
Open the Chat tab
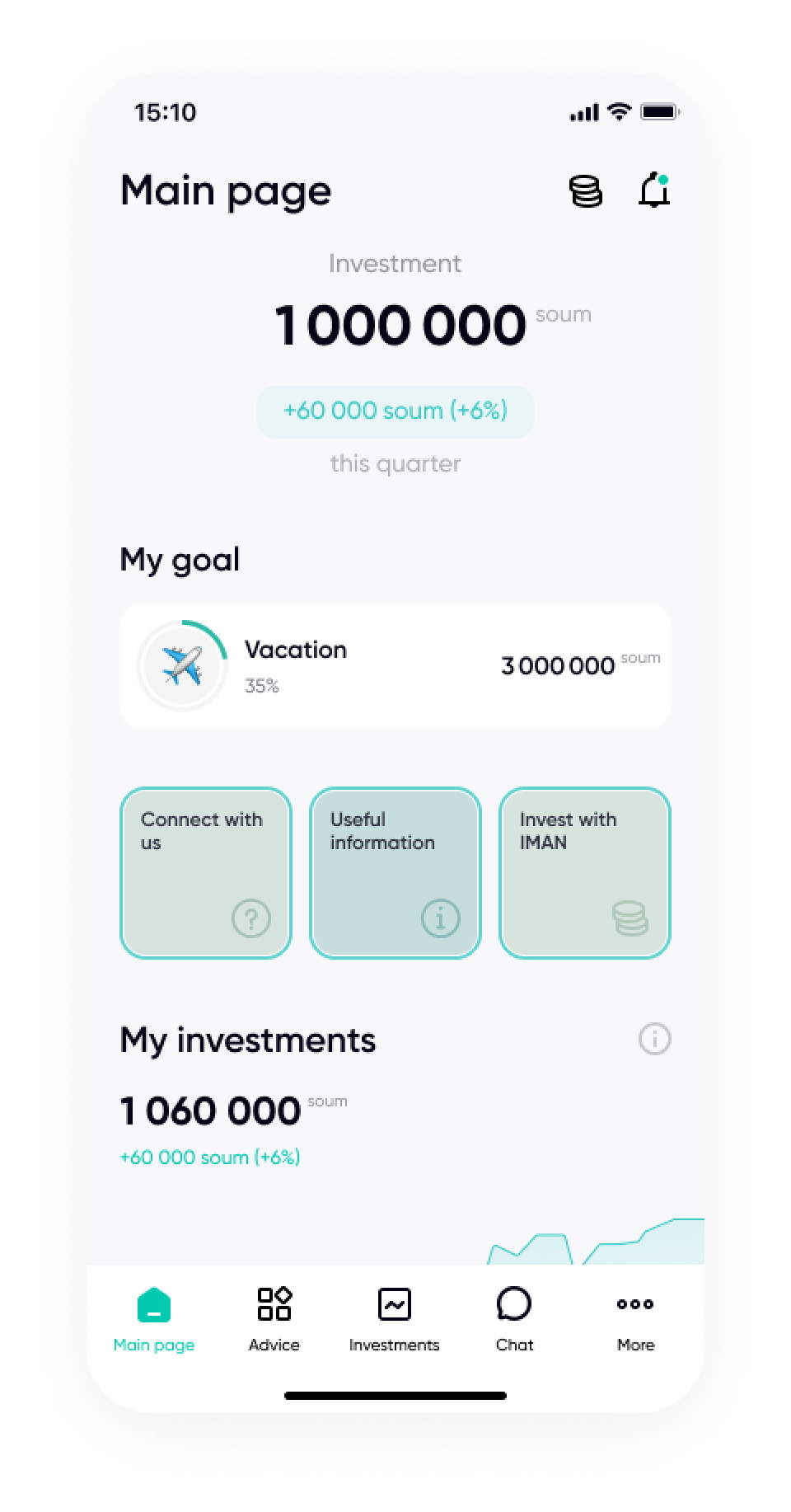tap(515, 1318)
